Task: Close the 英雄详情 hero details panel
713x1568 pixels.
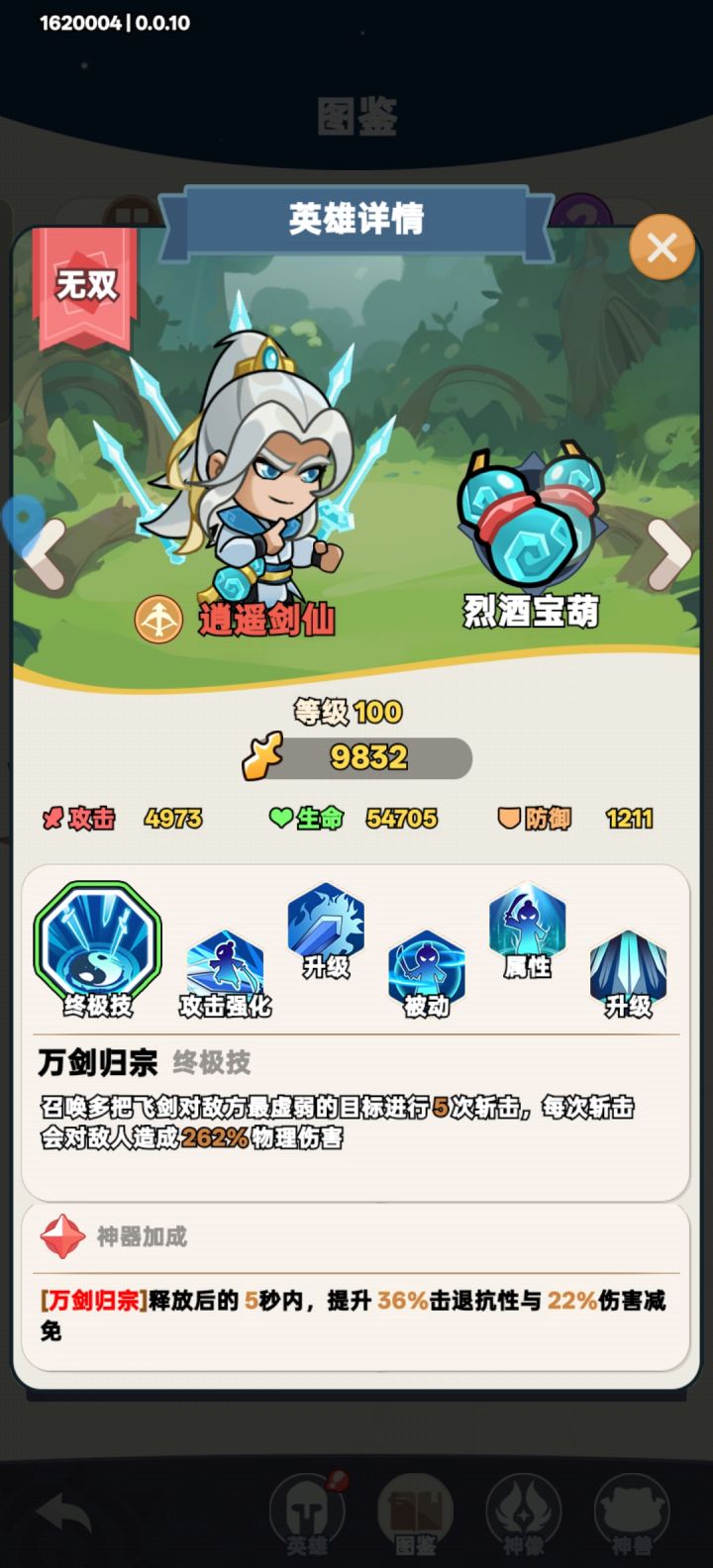Action: tap(662, 246)
